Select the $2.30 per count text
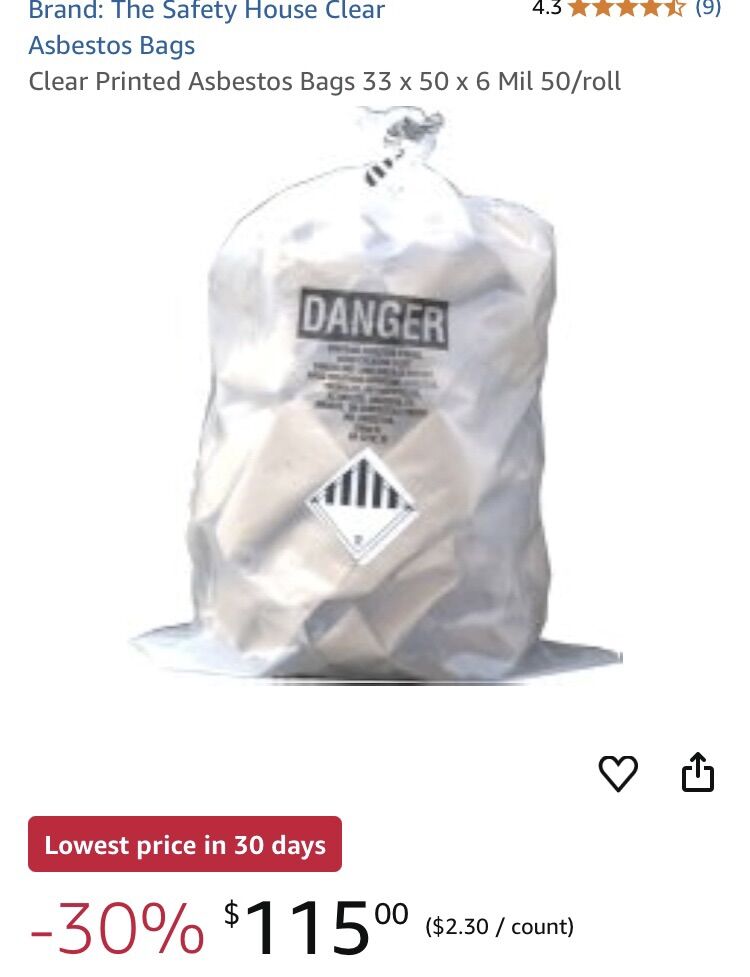Image resolution: width=750 pixels, height=977 pixels. point(498,927)
